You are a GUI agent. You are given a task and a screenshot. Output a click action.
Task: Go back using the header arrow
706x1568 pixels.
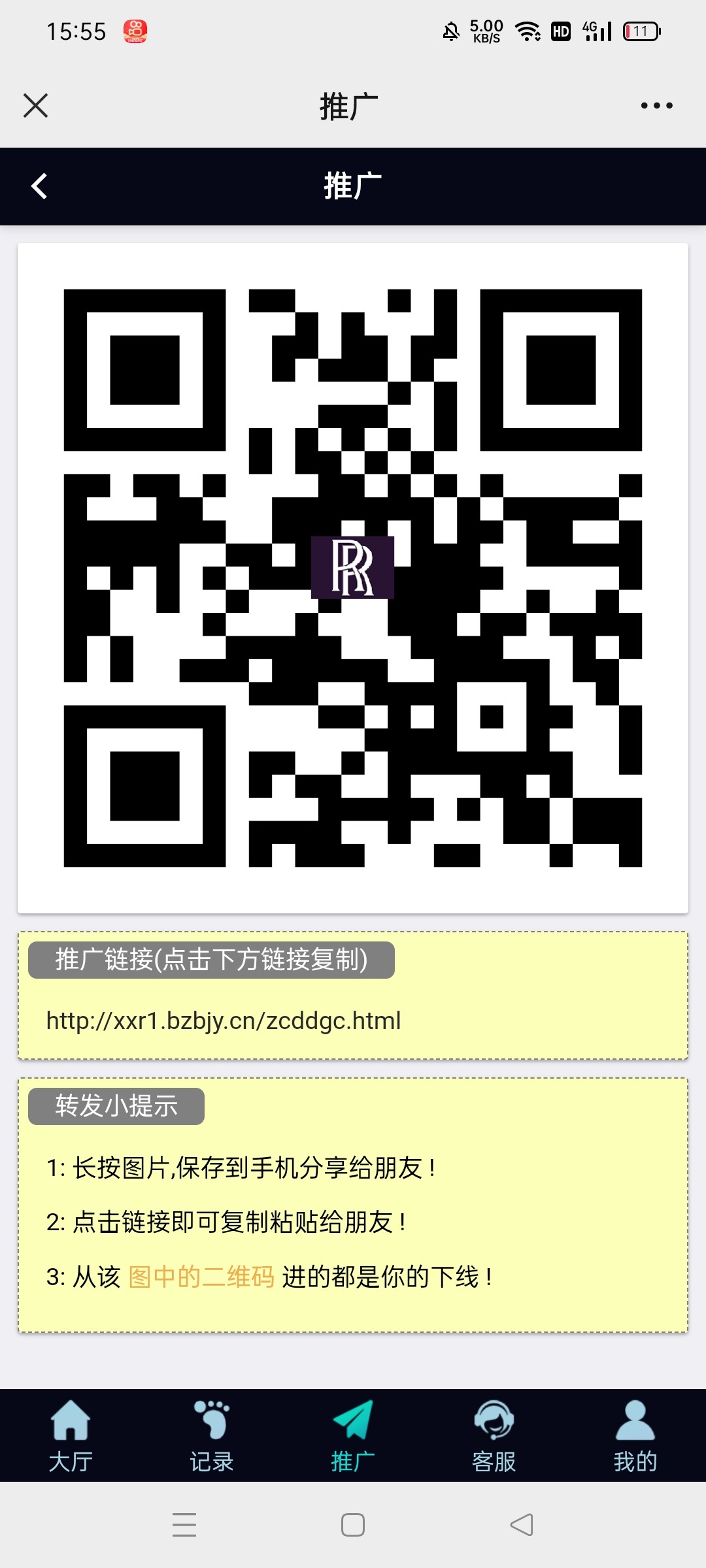coord(39,186)
